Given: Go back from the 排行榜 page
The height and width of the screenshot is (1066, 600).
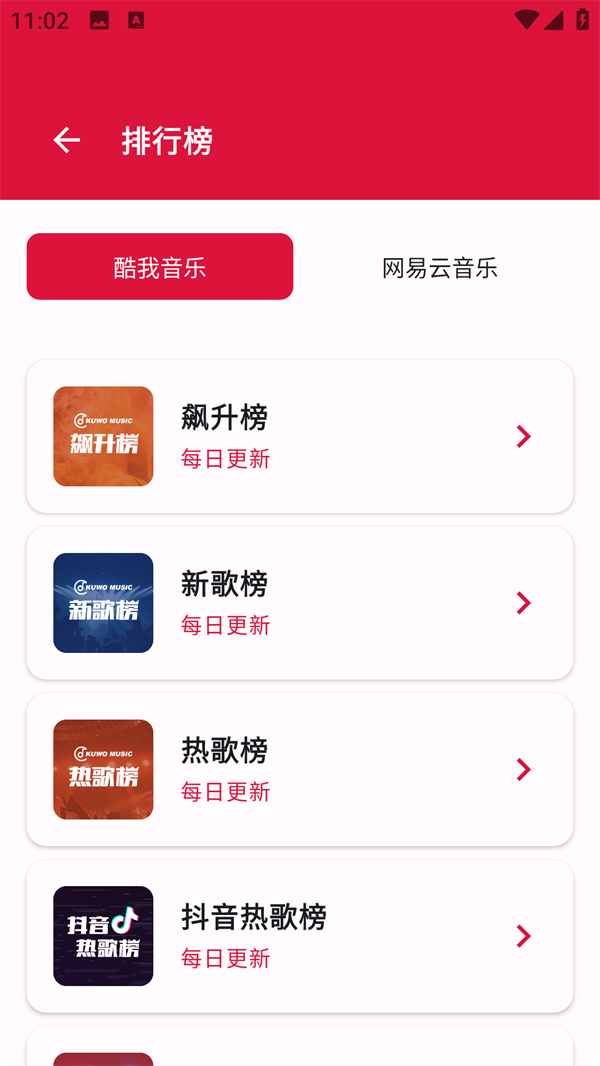Looking at the screenshot, I should [67, 141].
